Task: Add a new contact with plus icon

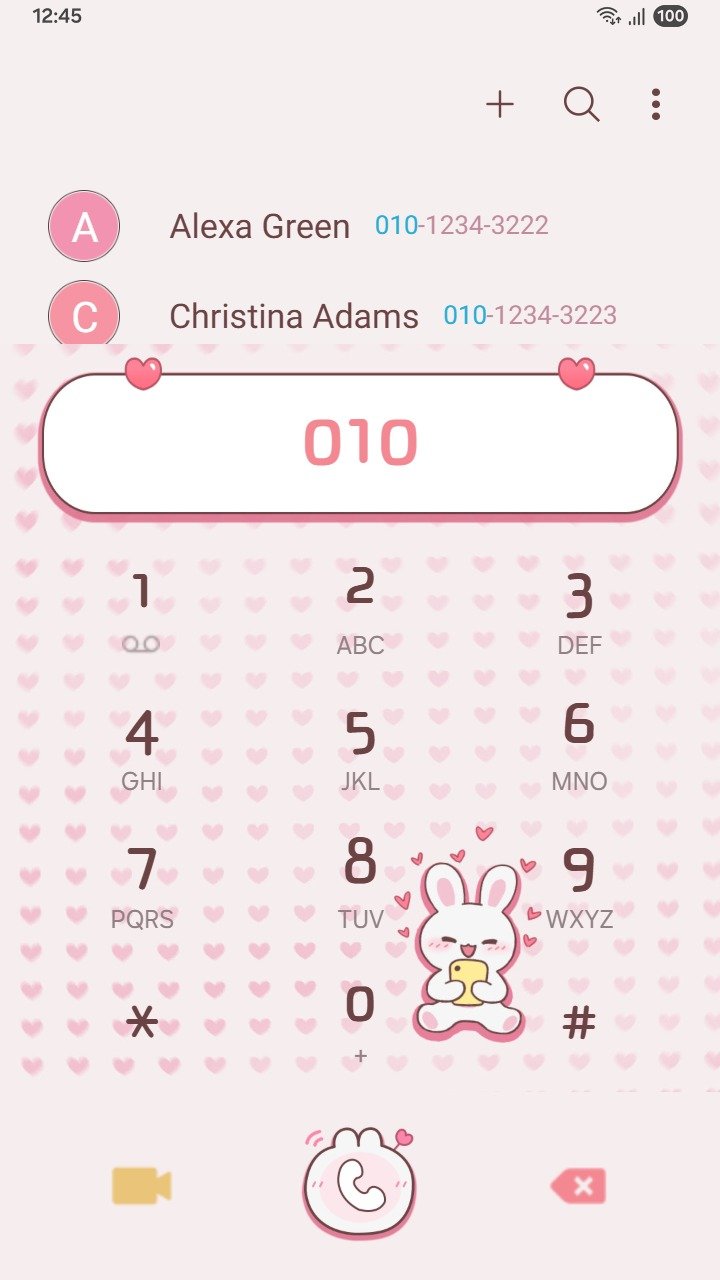Action: coord(500,104)
